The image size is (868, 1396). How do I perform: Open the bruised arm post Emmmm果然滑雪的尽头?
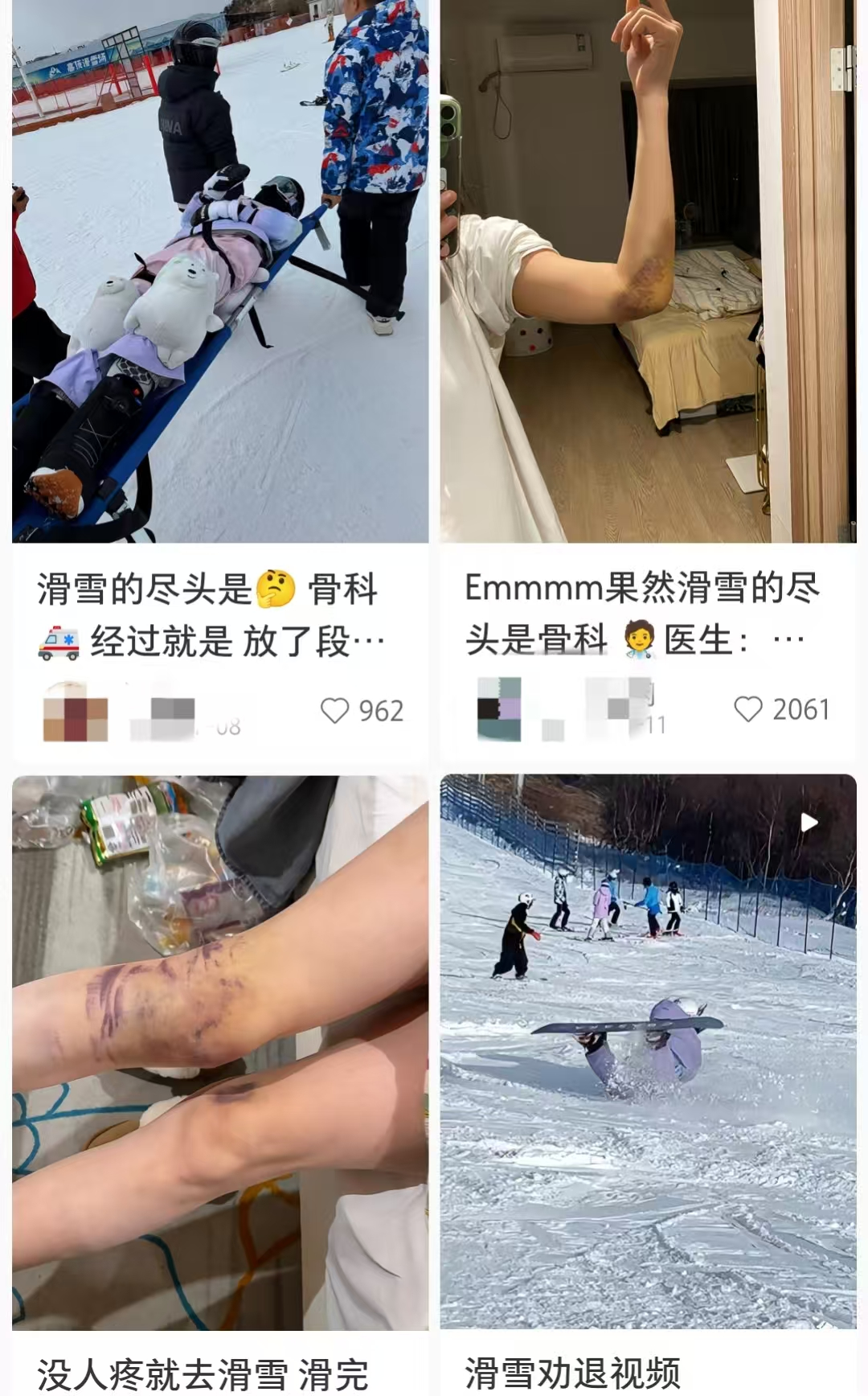click(648, 273)
